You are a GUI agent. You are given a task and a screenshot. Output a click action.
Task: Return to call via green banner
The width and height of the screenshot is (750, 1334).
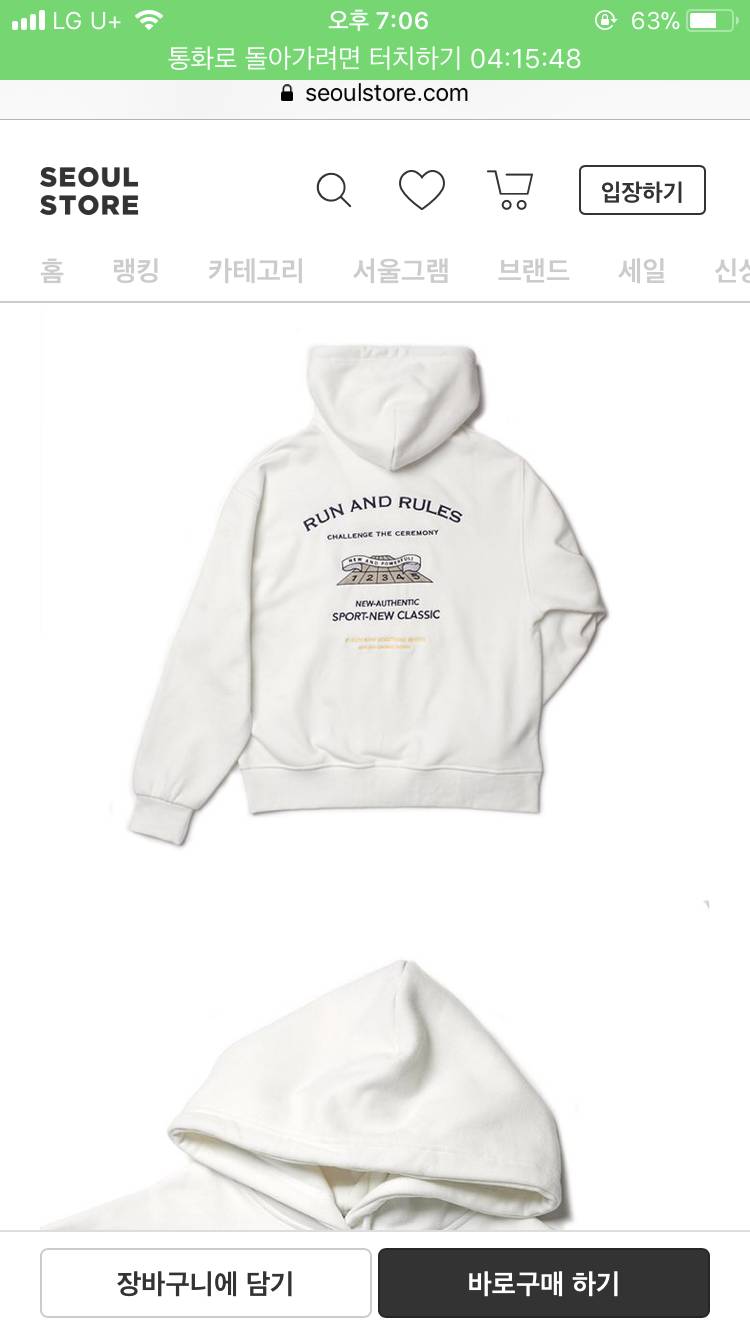(x=375, y=58)
